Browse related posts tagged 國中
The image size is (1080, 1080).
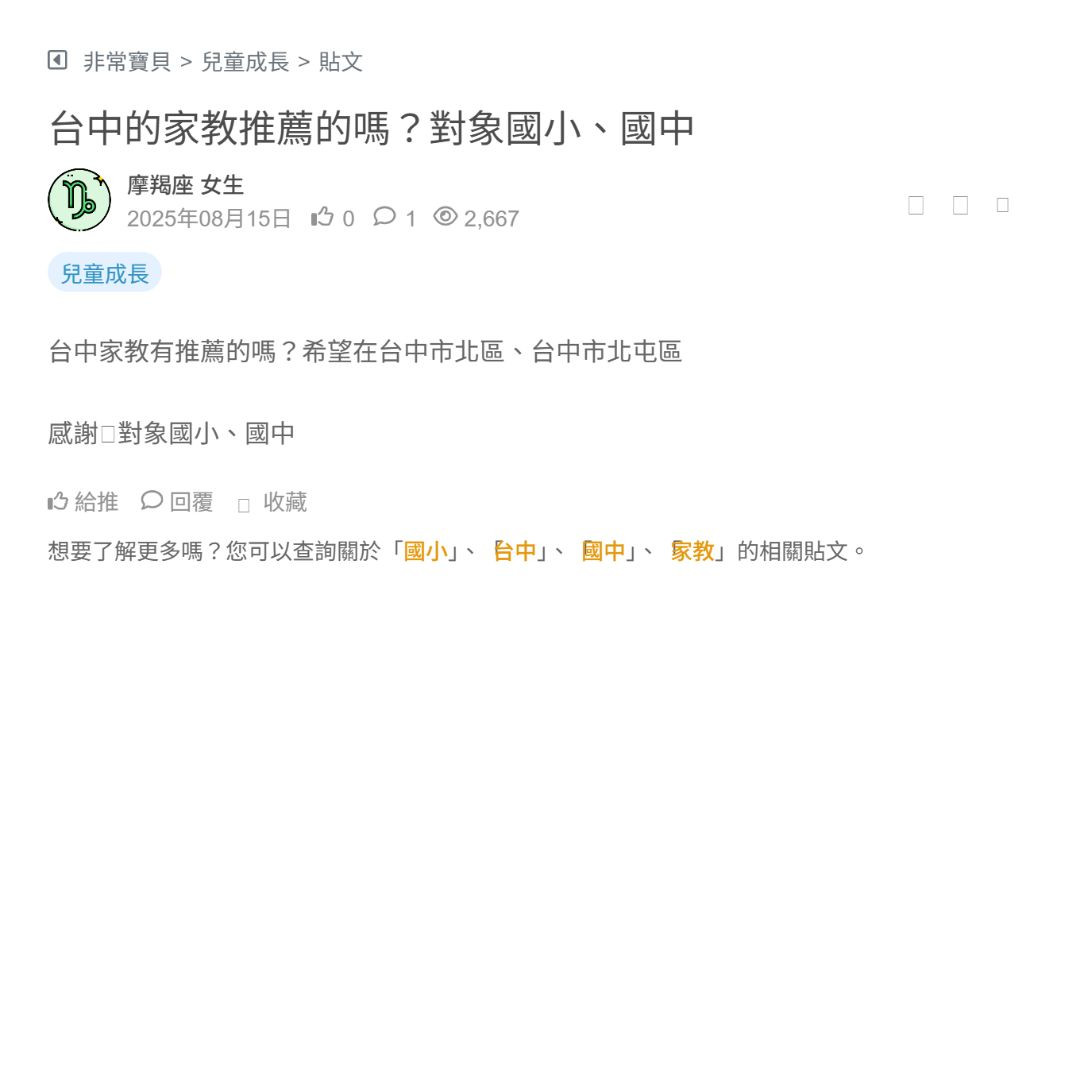coord(604,551)
